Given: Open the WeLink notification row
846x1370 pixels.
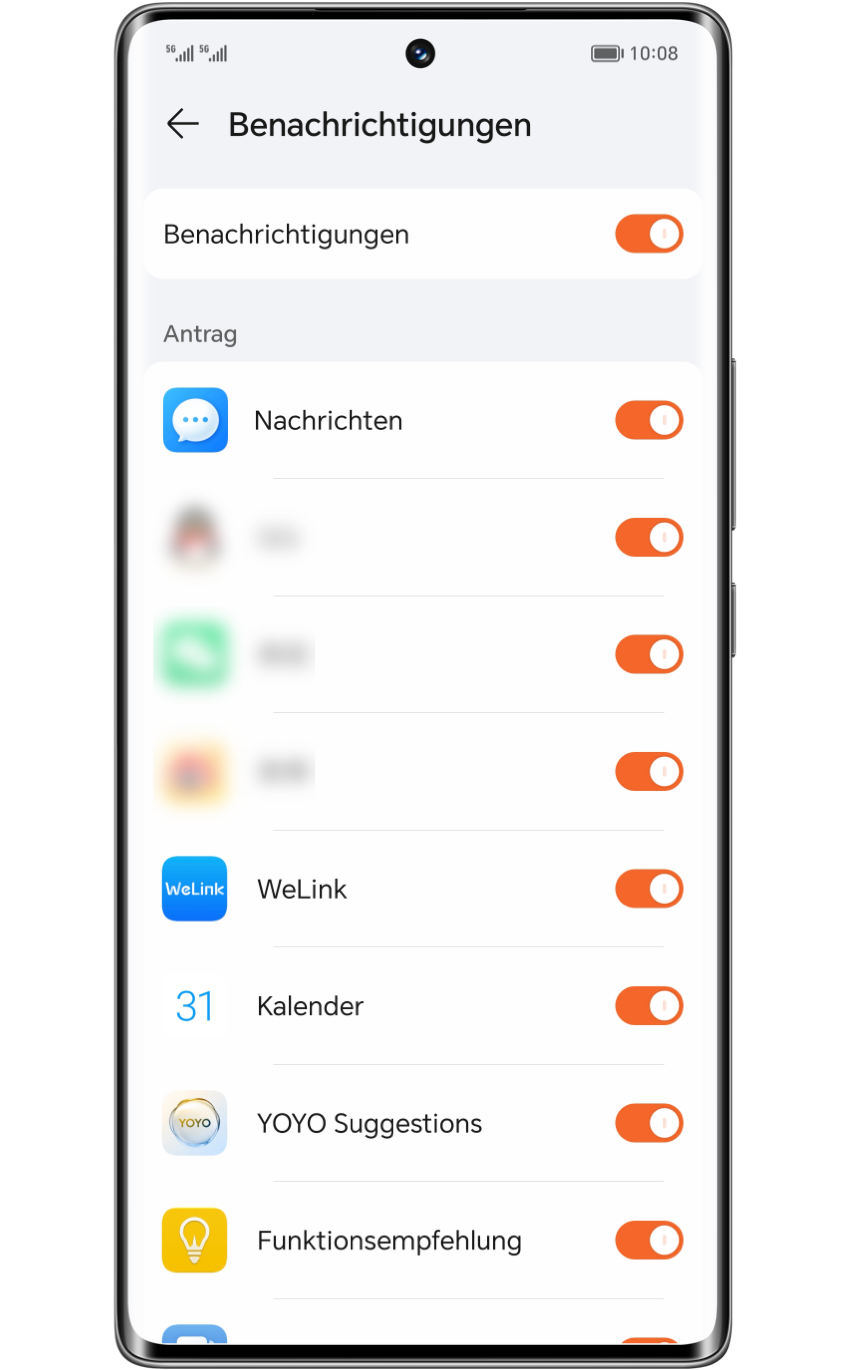Looking at the screenshot, I should (x=423, y=888).
